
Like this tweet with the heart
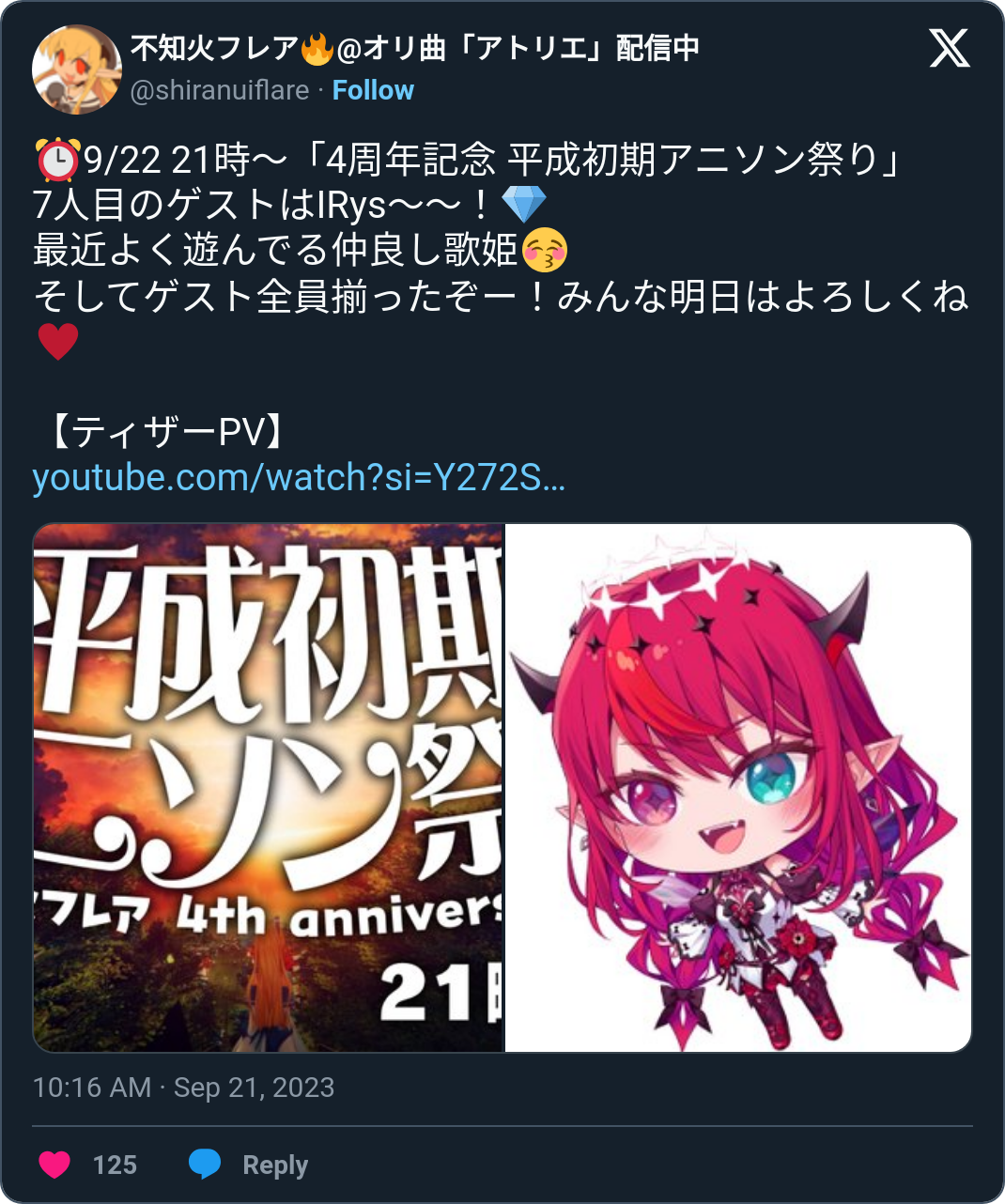54,1165
